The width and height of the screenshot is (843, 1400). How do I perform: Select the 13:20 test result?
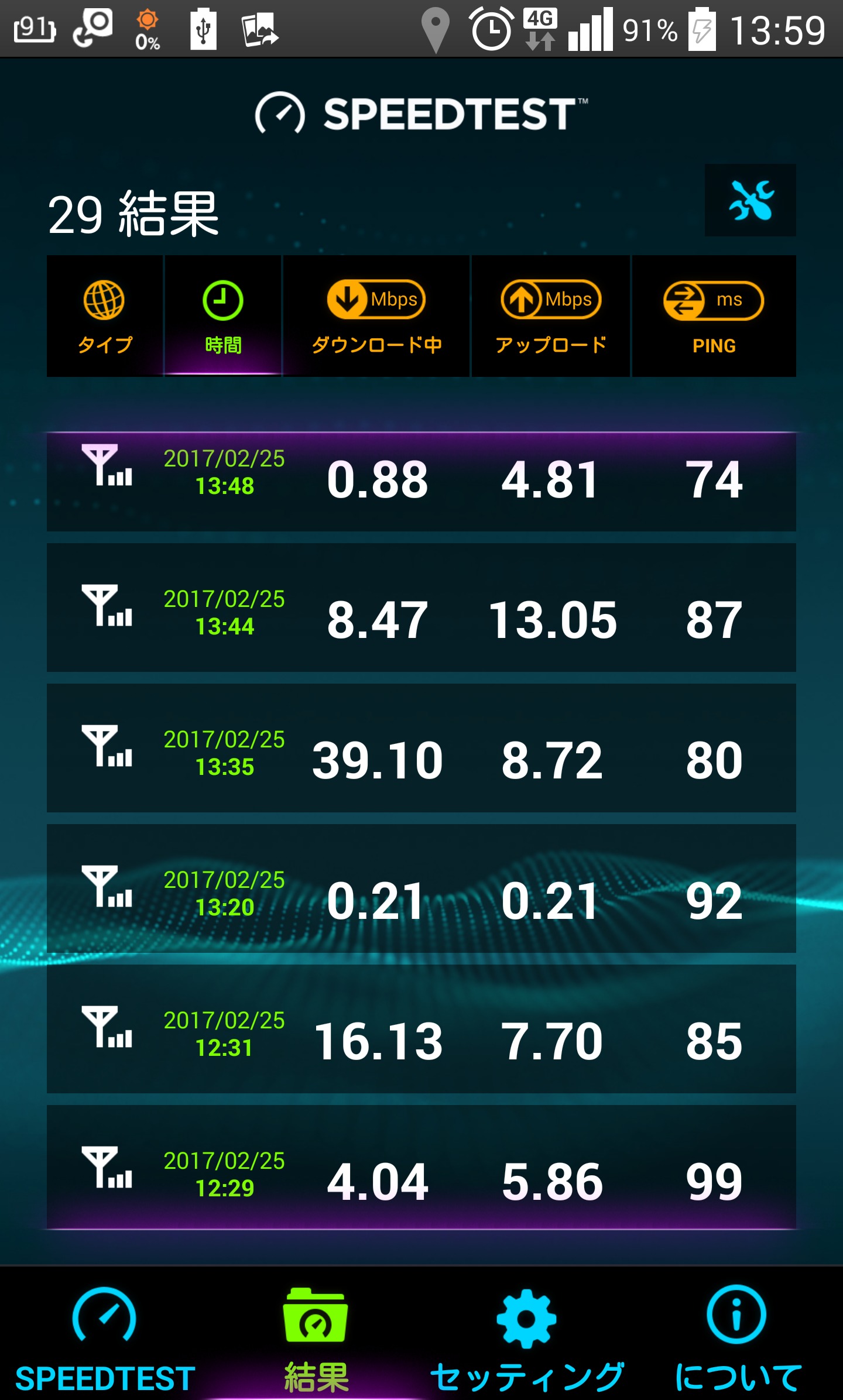click(x=421, y=888)
